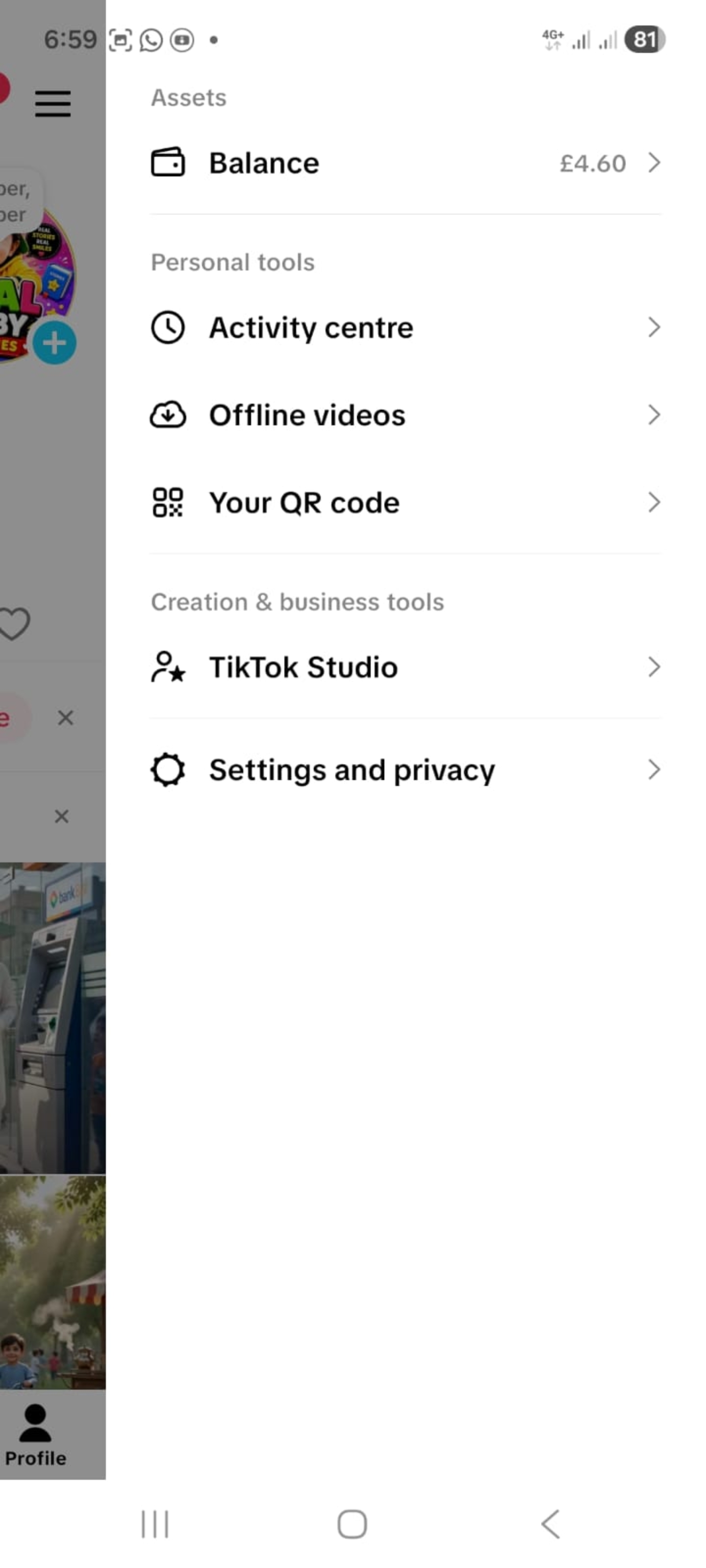Tap the system back button

pos(550,1524)
